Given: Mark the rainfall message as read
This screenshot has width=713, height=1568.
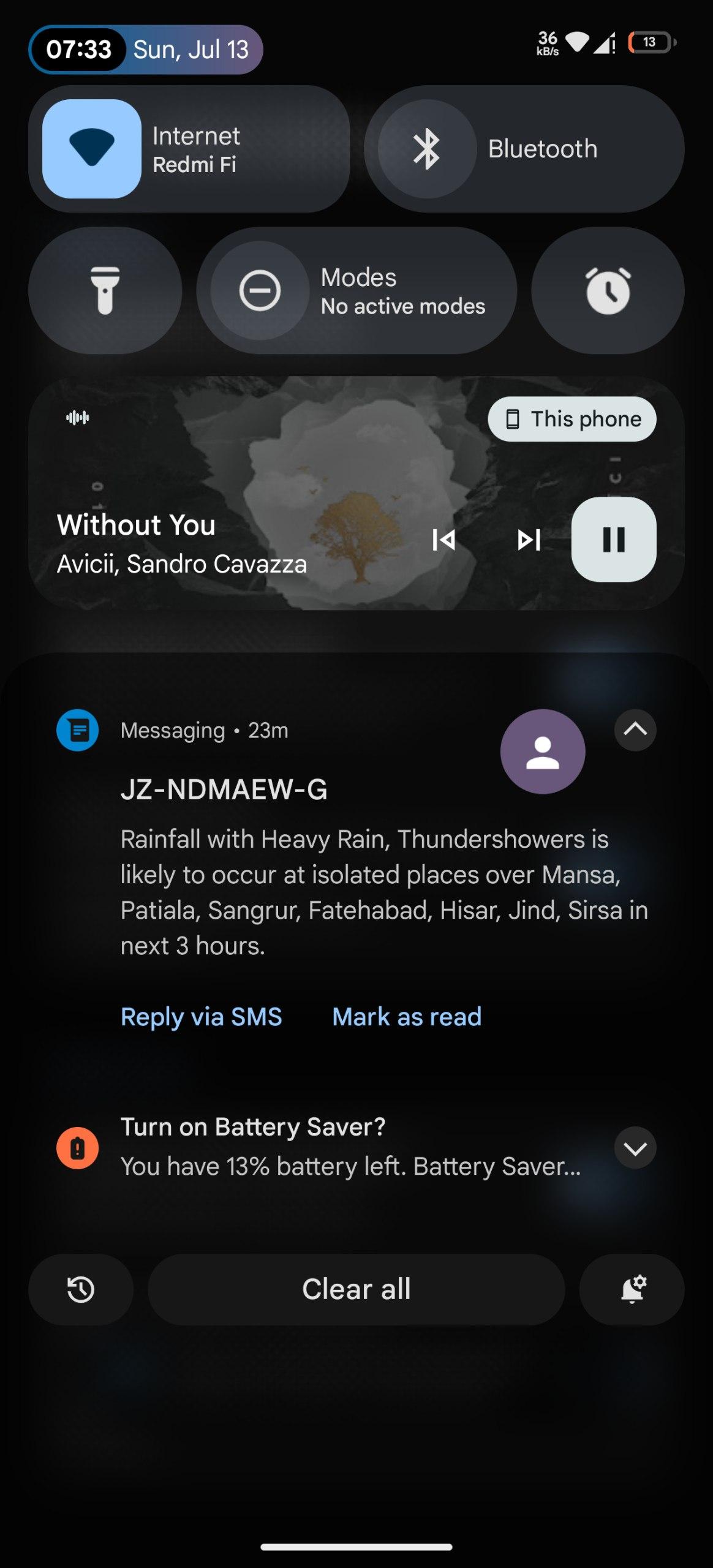Looking at the screenshot, I should point(407,1017).
